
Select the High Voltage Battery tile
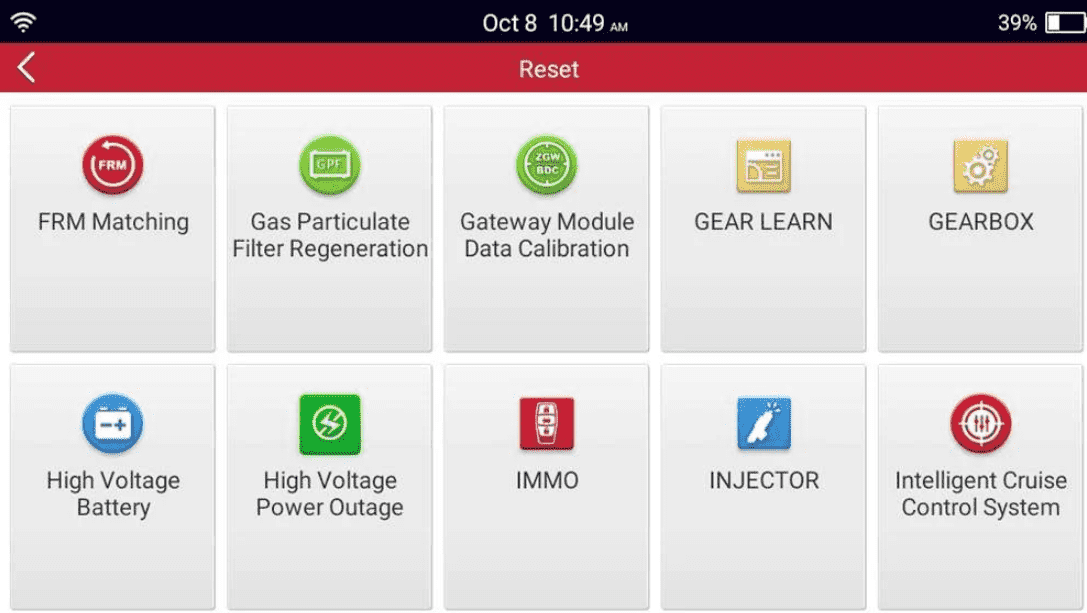pyautogui.click(x=113, y=486)
